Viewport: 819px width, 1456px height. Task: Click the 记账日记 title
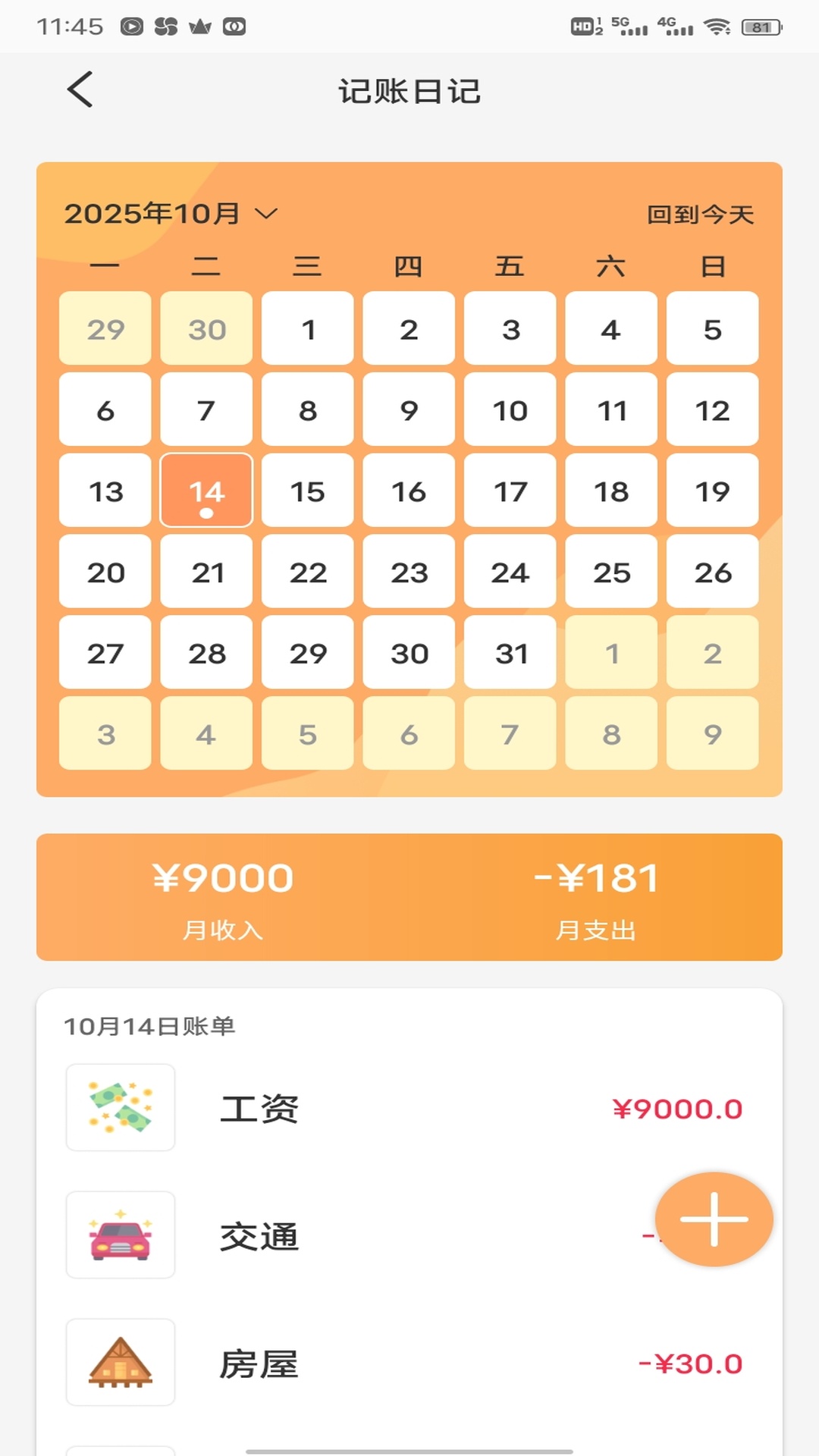(x=409, y=90)
